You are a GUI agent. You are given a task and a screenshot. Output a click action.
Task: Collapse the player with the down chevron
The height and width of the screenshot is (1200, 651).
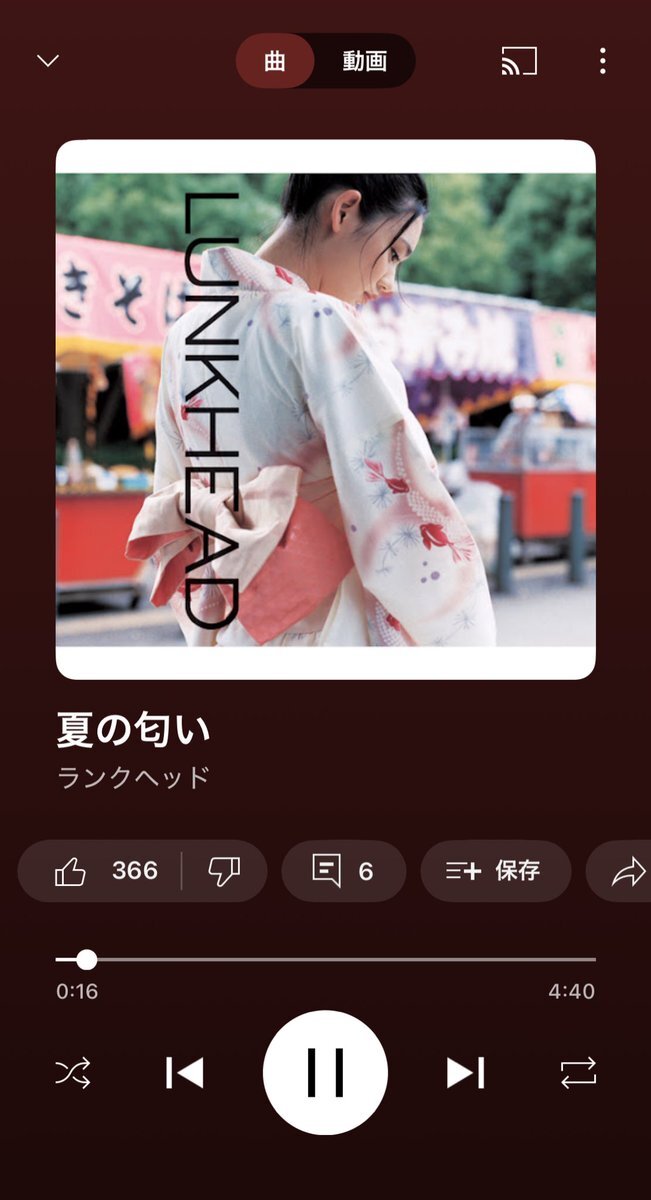[48, 61]
